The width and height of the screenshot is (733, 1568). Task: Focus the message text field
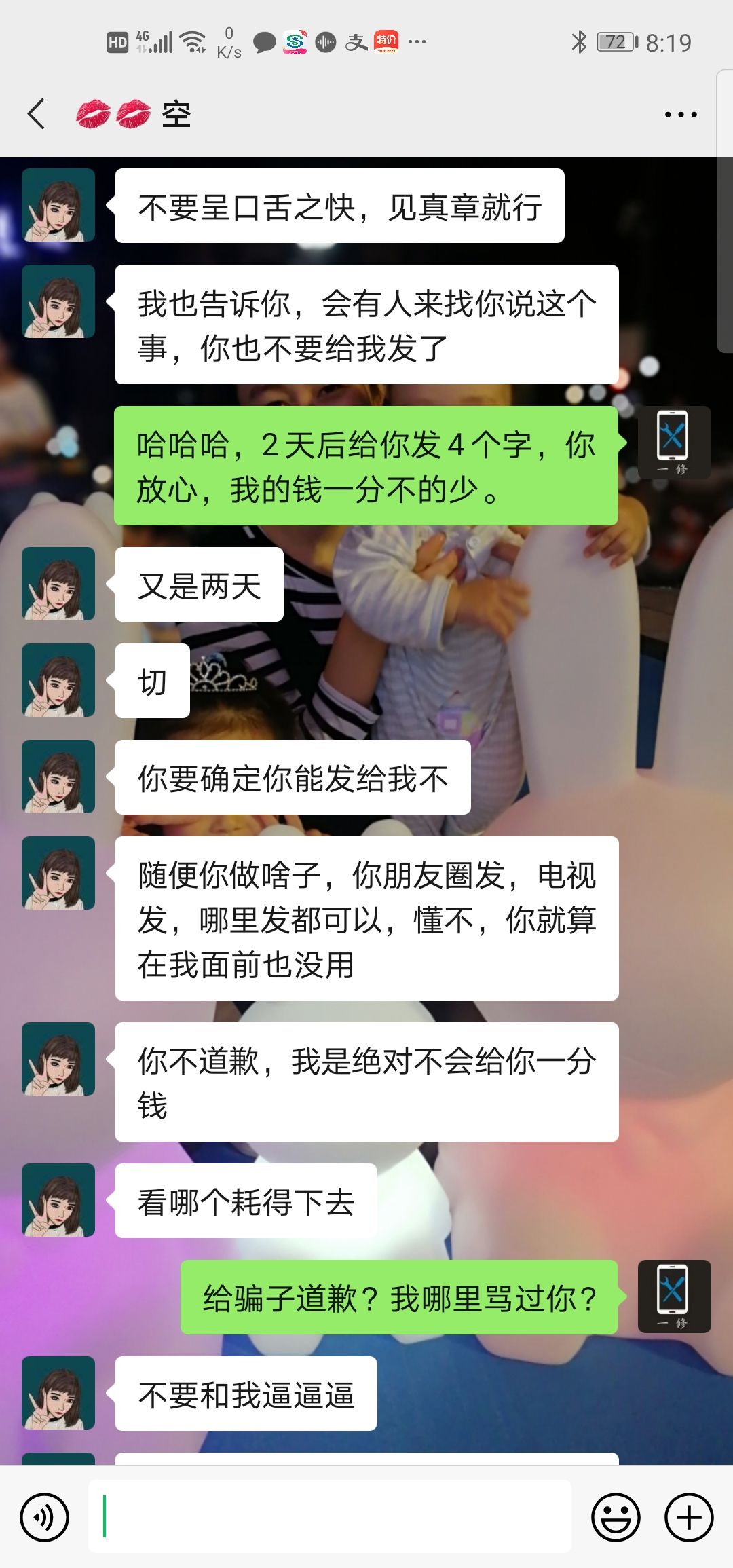[330, 1517]
